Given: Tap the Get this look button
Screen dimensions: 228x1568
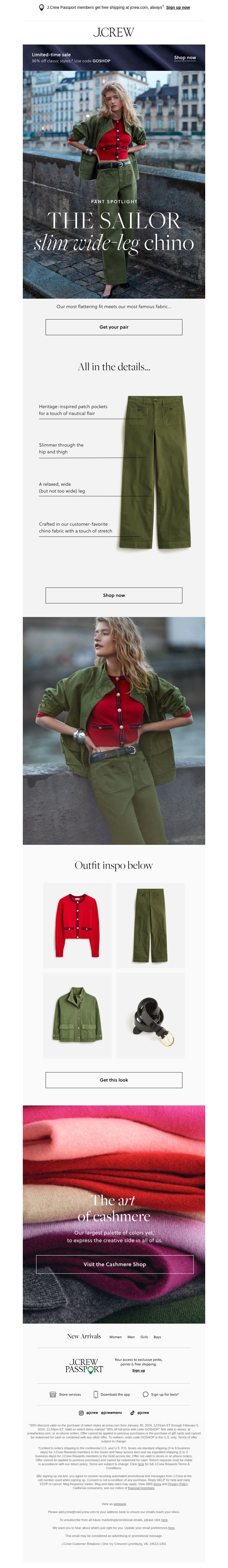Looking at the screenshot, I should [x=114, y=1079].
